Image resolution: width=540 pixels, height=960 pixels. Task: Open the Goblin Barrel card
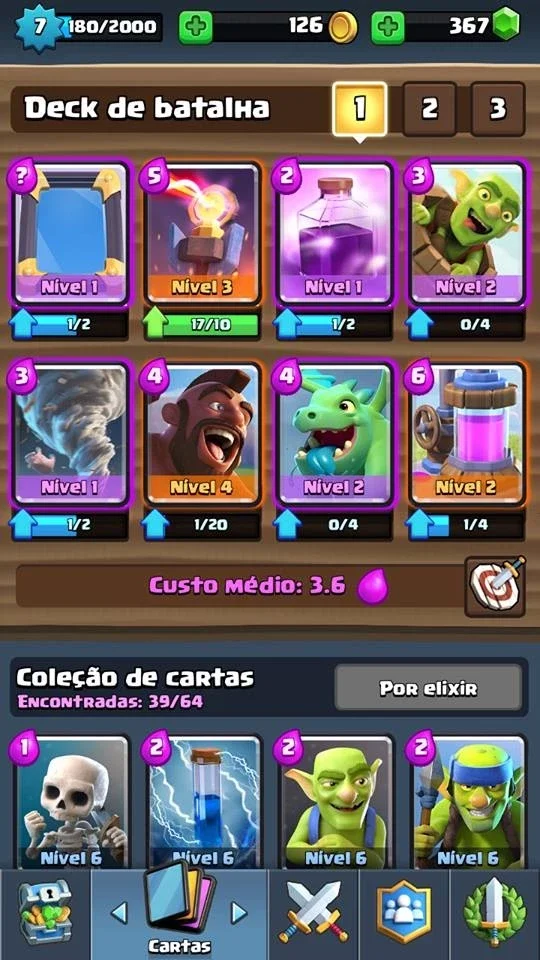pos(467,233)
